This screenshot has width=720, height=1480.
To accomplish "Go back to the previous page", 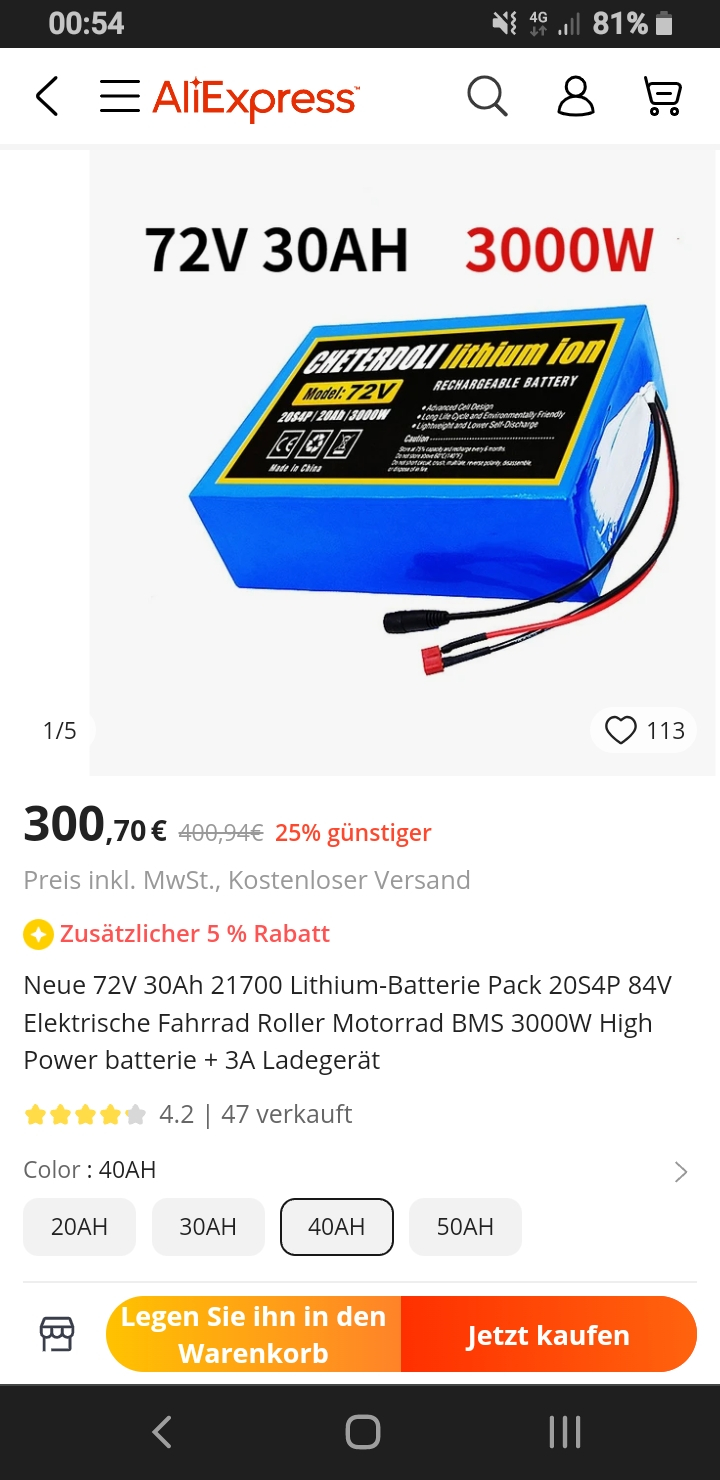I will click(x=47, y=97).
